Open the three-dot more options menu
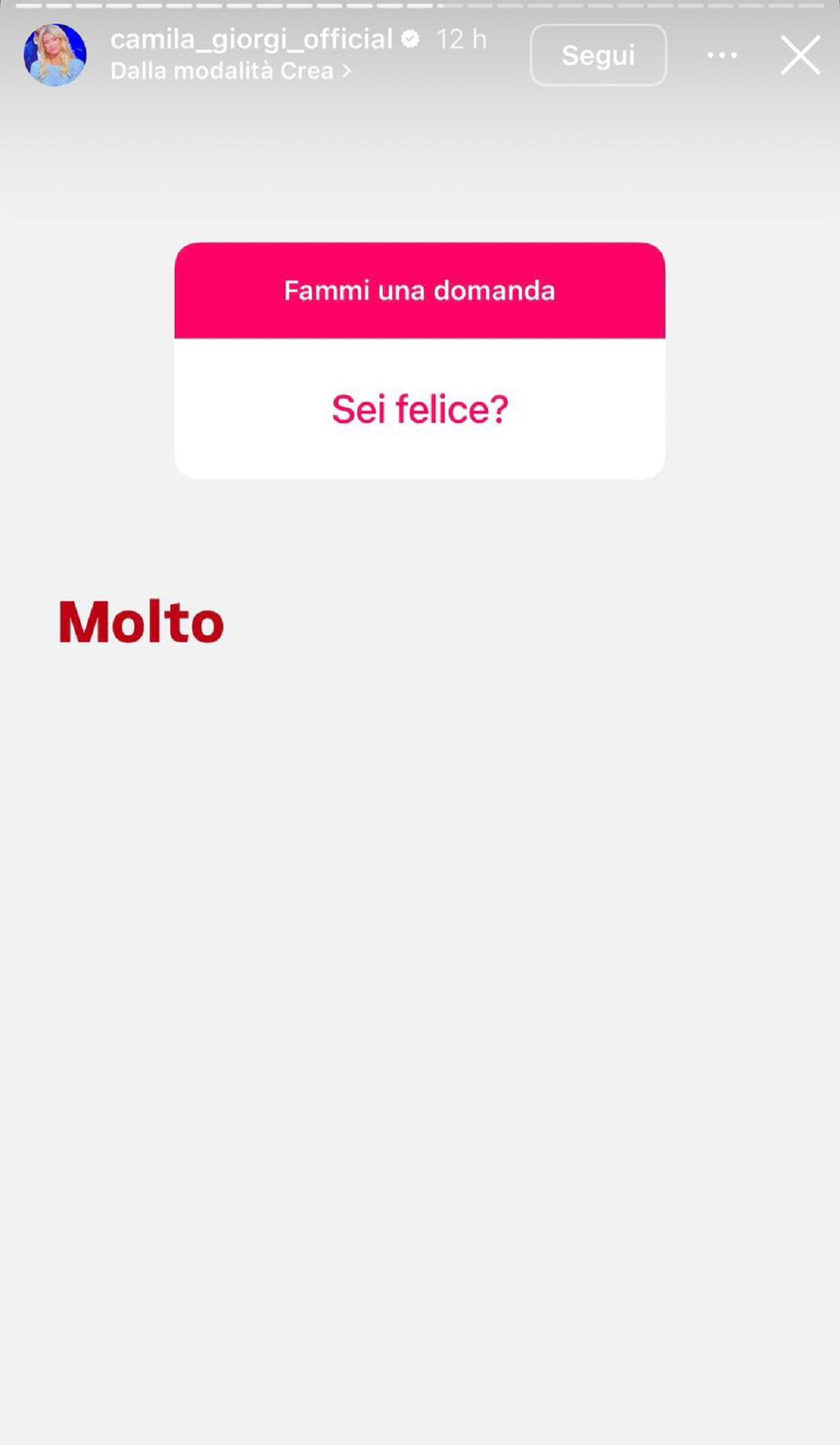This screenshot has width=840, height=1445. click(722, 55)
